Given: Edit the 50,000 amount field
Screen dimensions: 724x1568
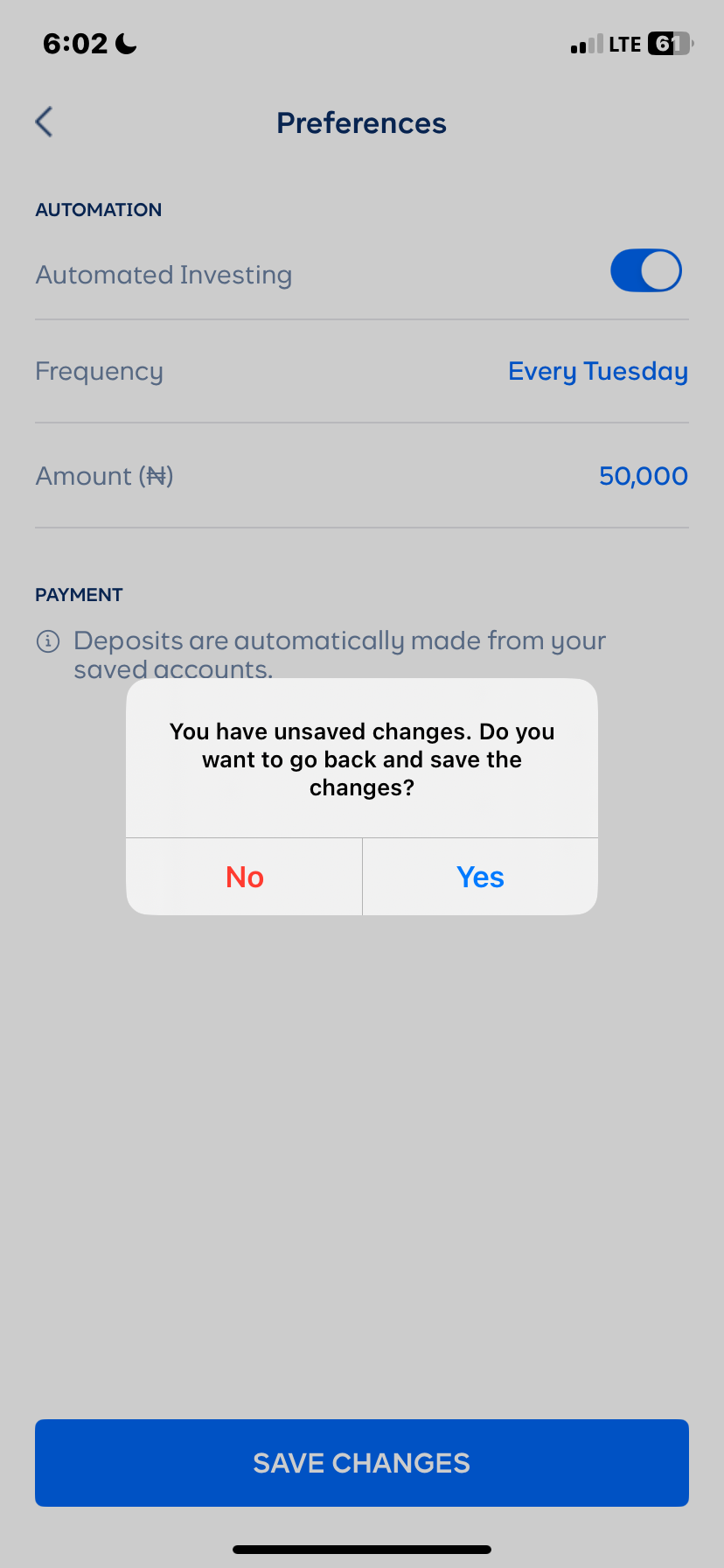Looking at the screenshot, I should [x=643, y=476].
